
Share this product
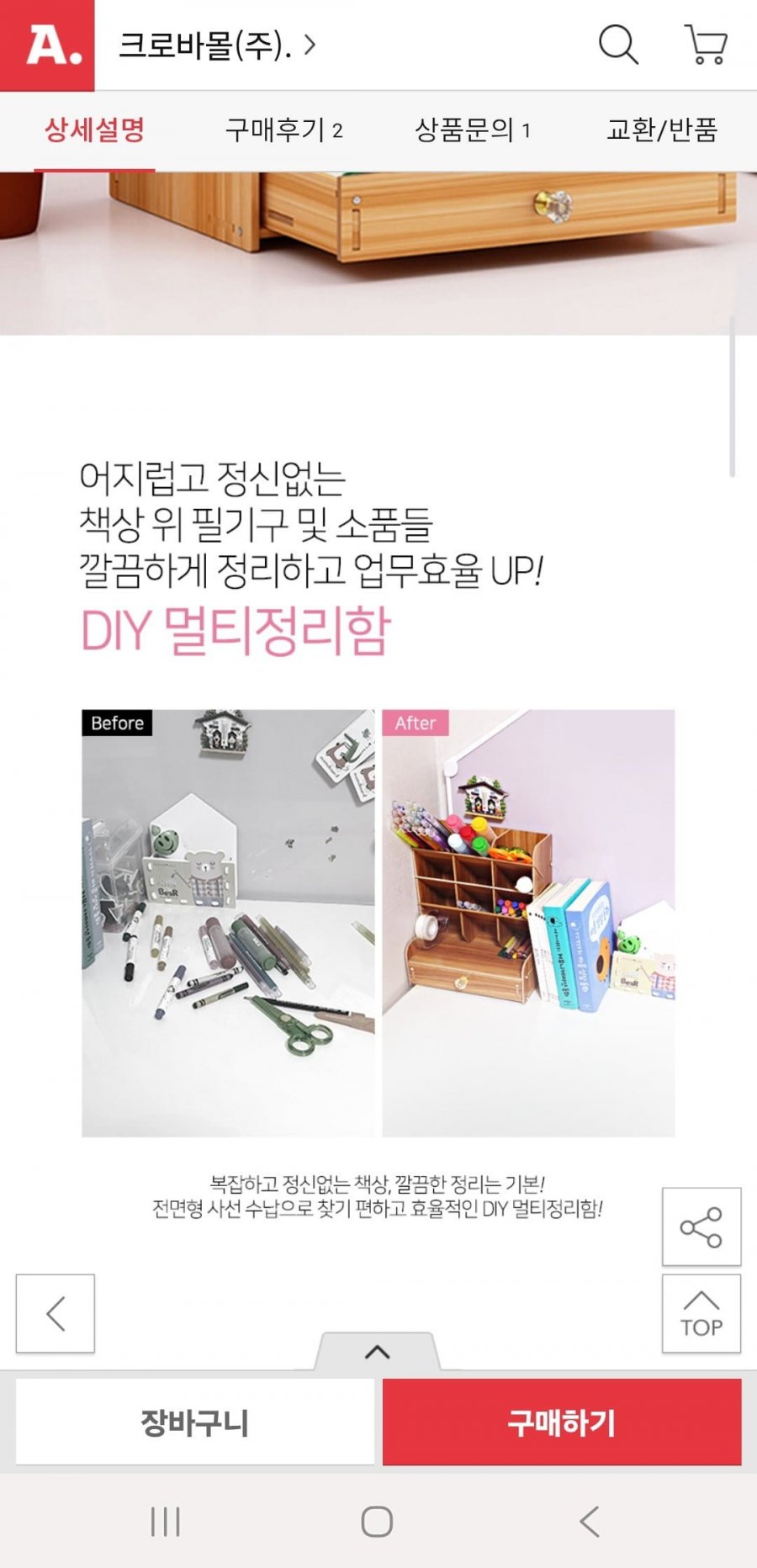tap(701, 1226)
